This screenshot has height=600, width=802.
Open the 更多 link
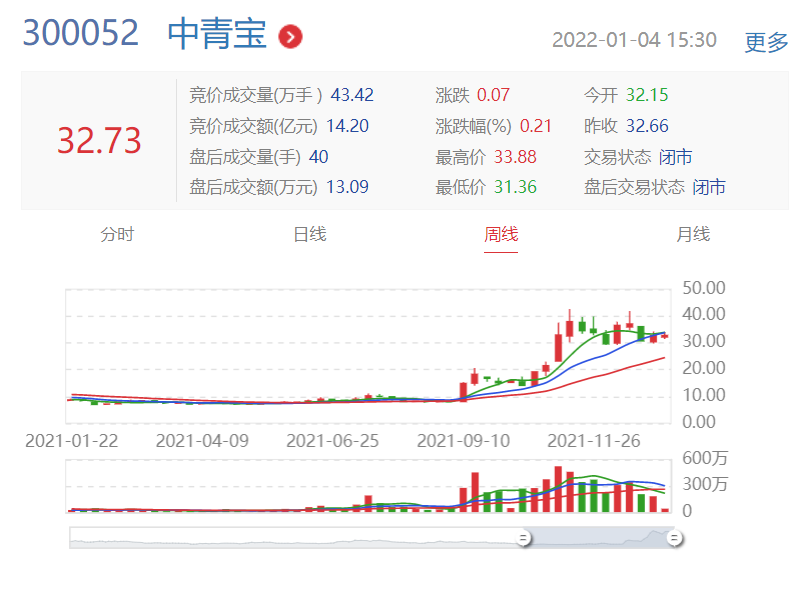766,41
